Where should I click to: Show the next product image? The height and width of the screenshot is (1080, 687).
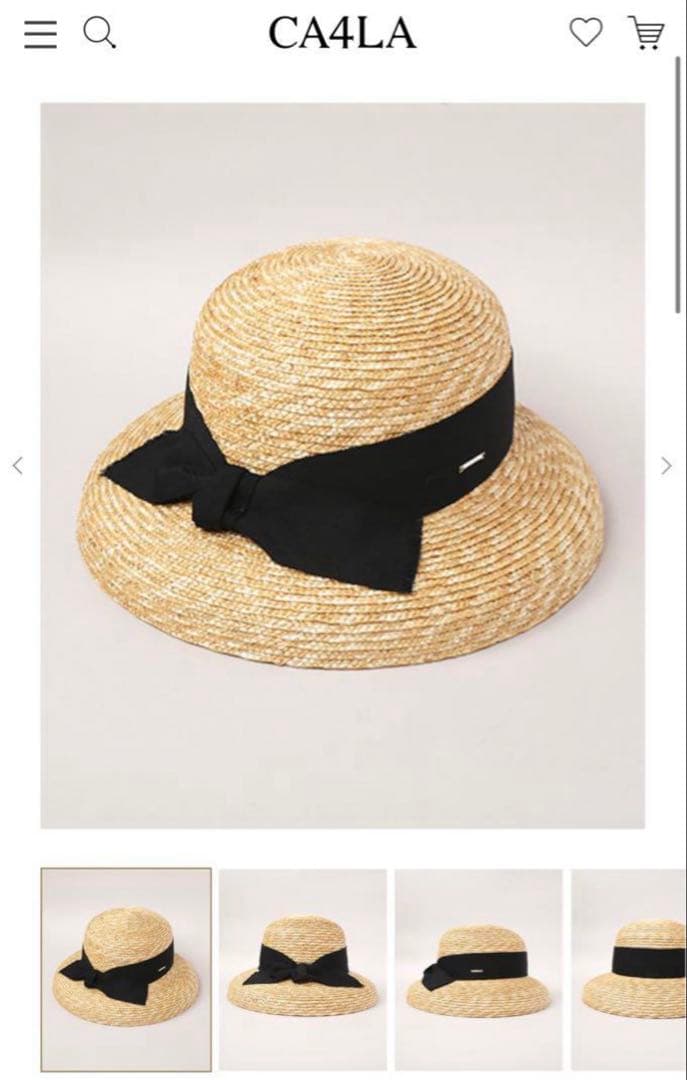(x=667, y=465)
